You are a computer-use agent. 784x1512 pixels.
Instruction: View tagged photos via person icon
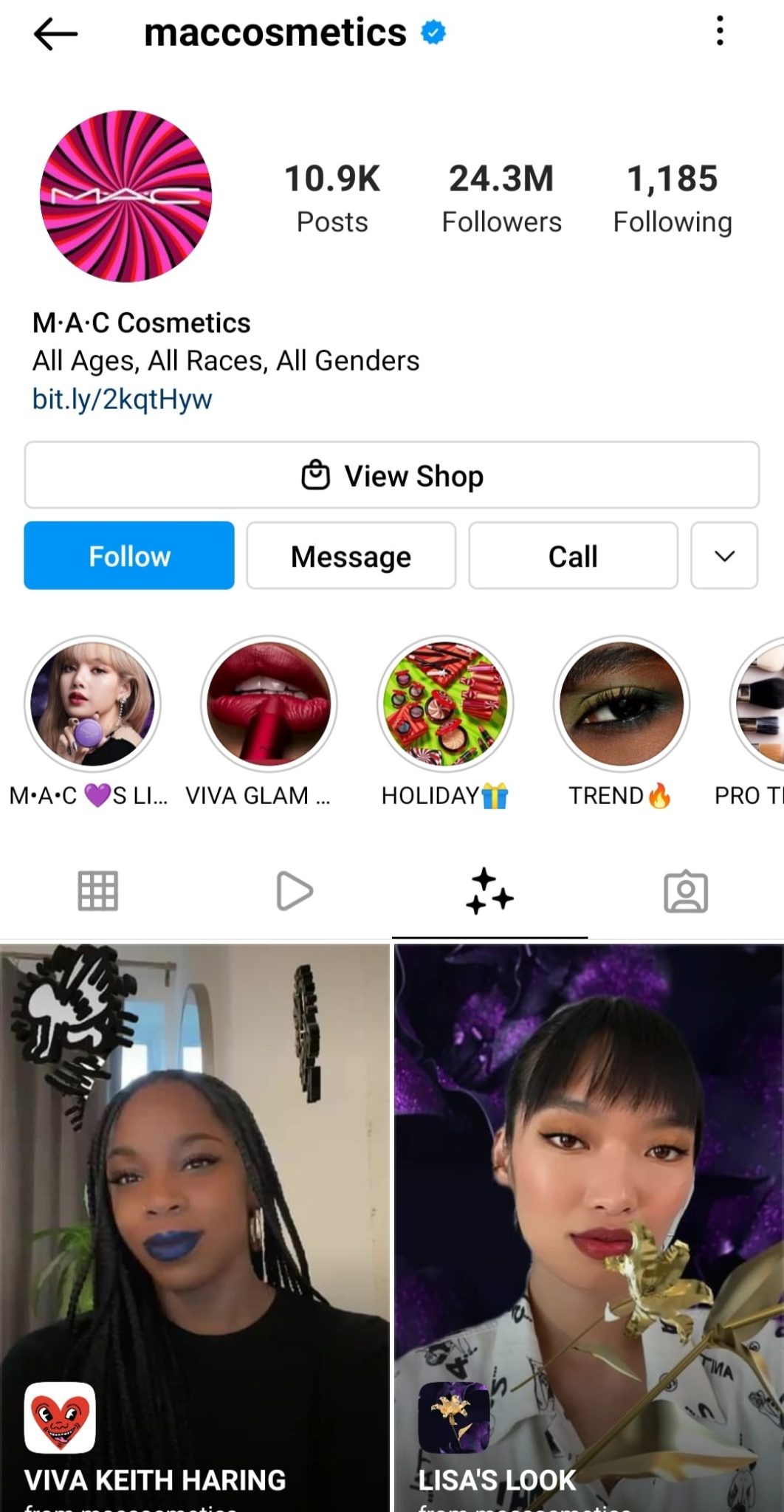click(686, 890)
